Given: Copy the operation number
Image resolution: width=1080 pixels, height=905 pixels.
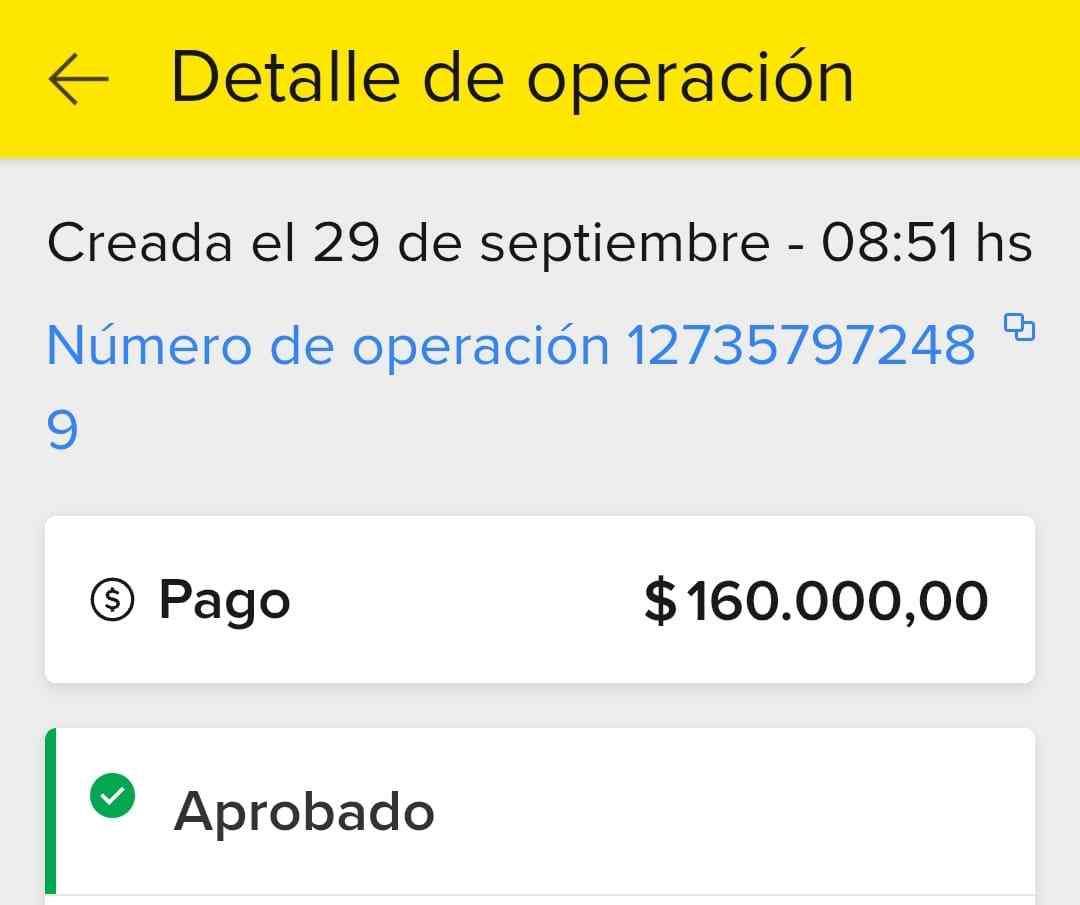Looking at the screenshot, I should click(1019, 328).
